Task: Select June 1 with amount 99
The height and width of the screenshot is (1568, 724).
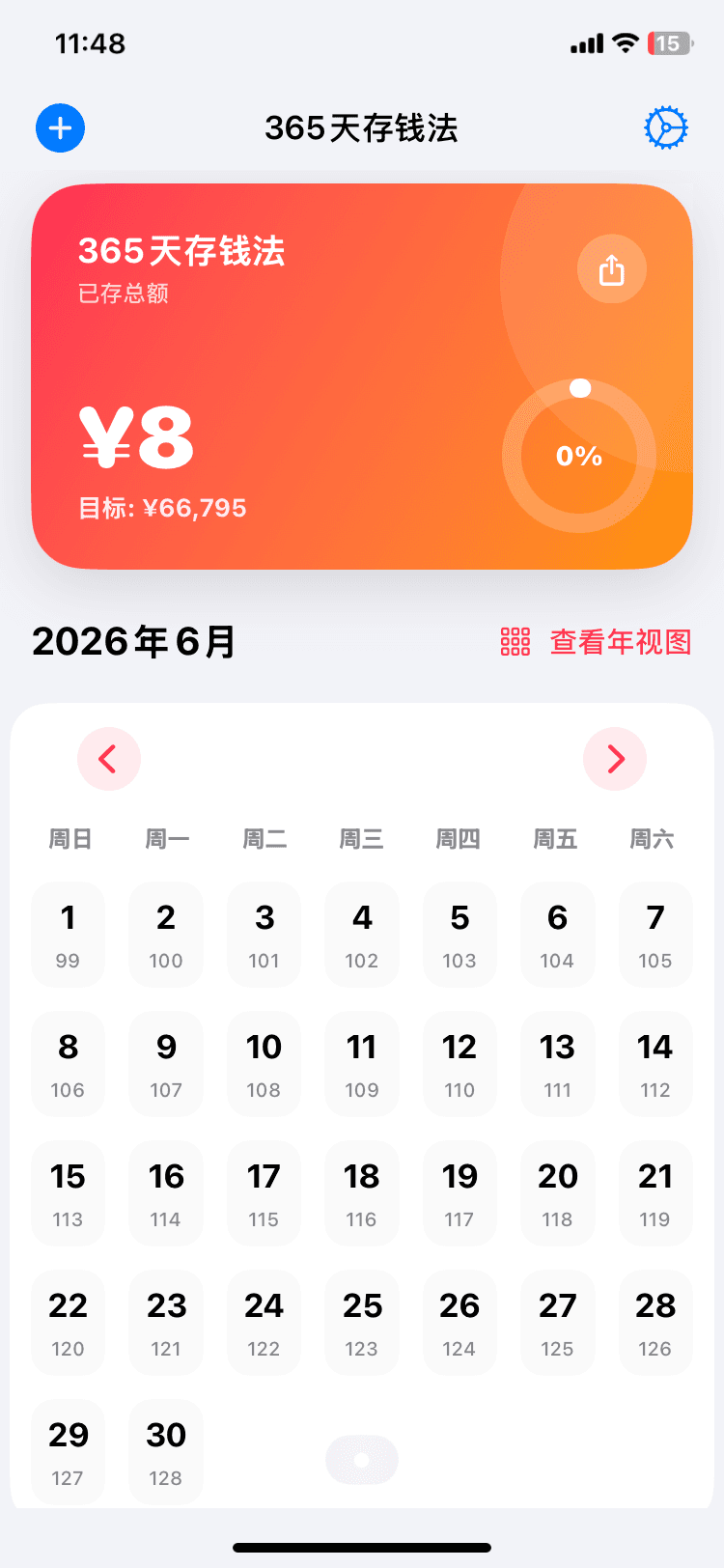Action: (x=68, y=934)
